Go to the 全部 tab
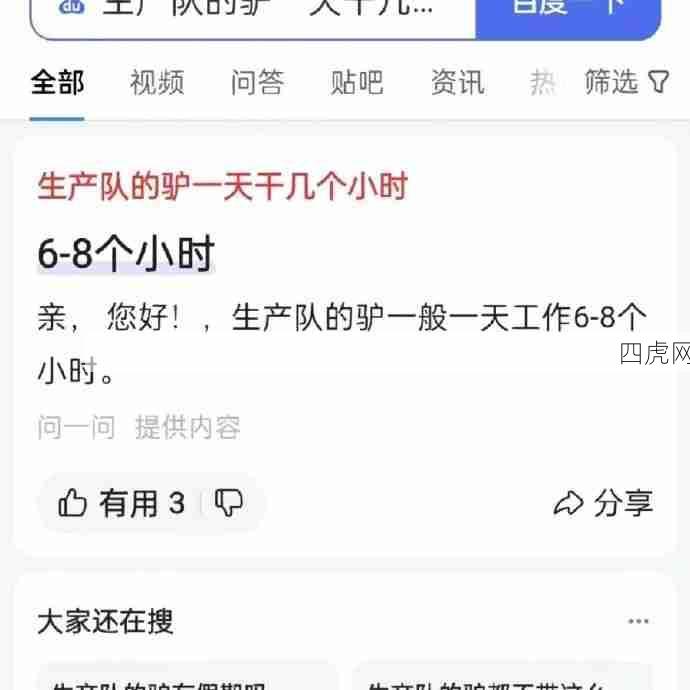 tap(57, 82)
